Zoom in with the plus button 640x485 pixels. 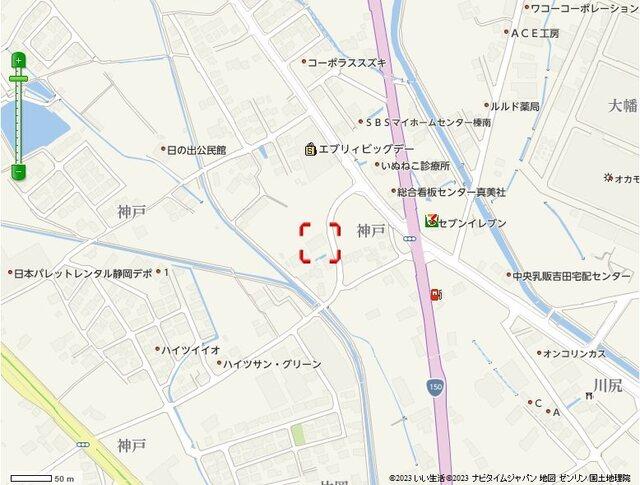point(18,61)
